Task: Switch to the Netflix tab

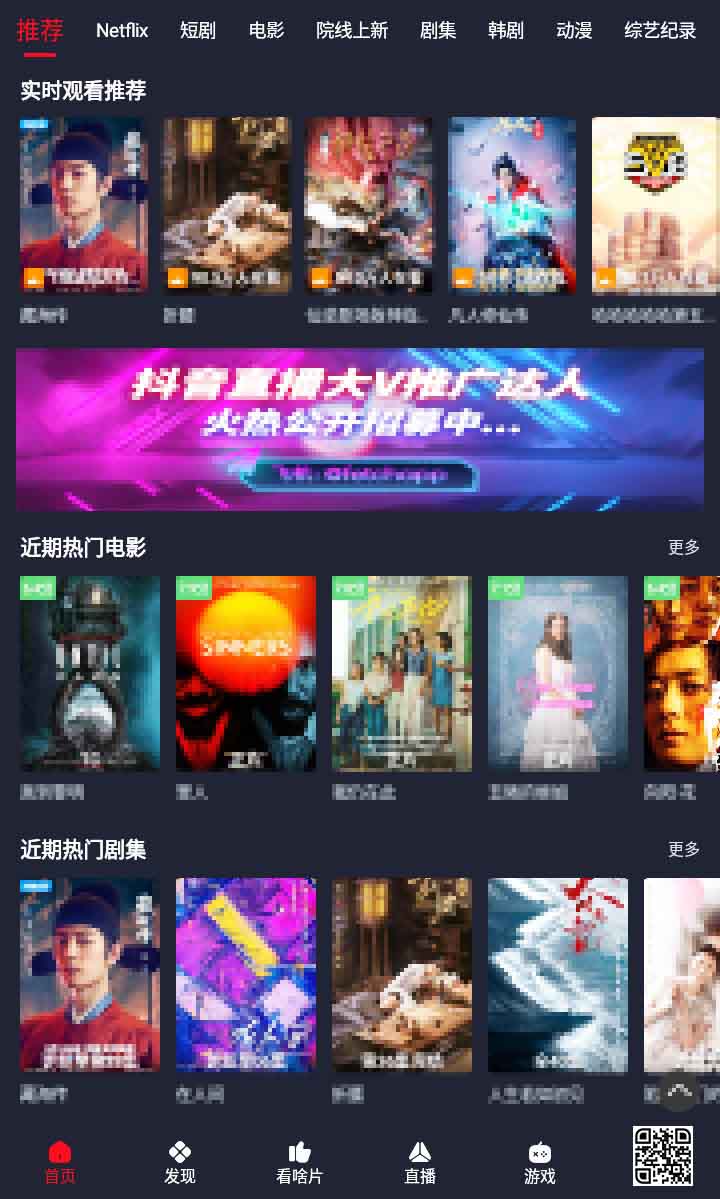Action: (x=122, y=30)
